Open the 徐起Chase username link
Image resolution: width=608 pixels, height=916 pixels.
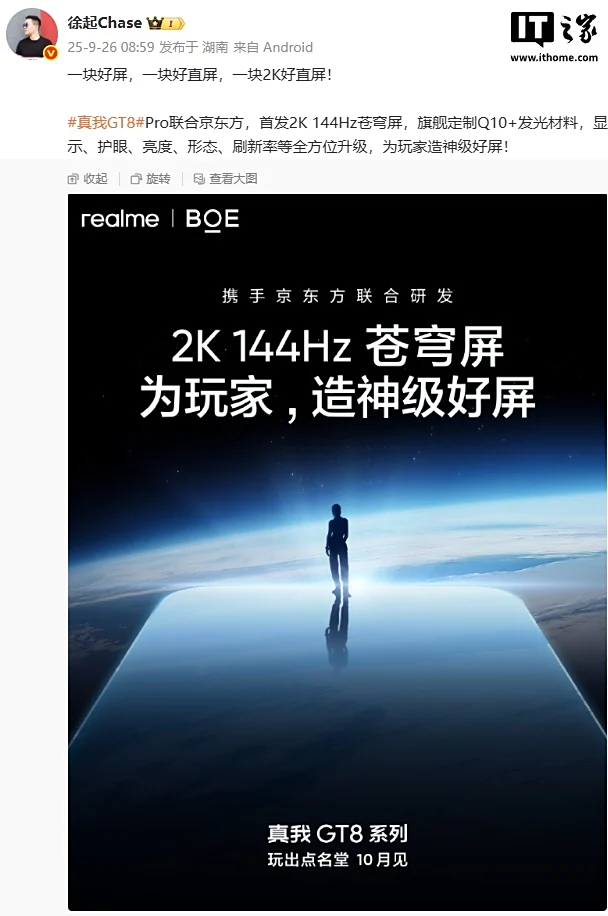coord(104,22)
